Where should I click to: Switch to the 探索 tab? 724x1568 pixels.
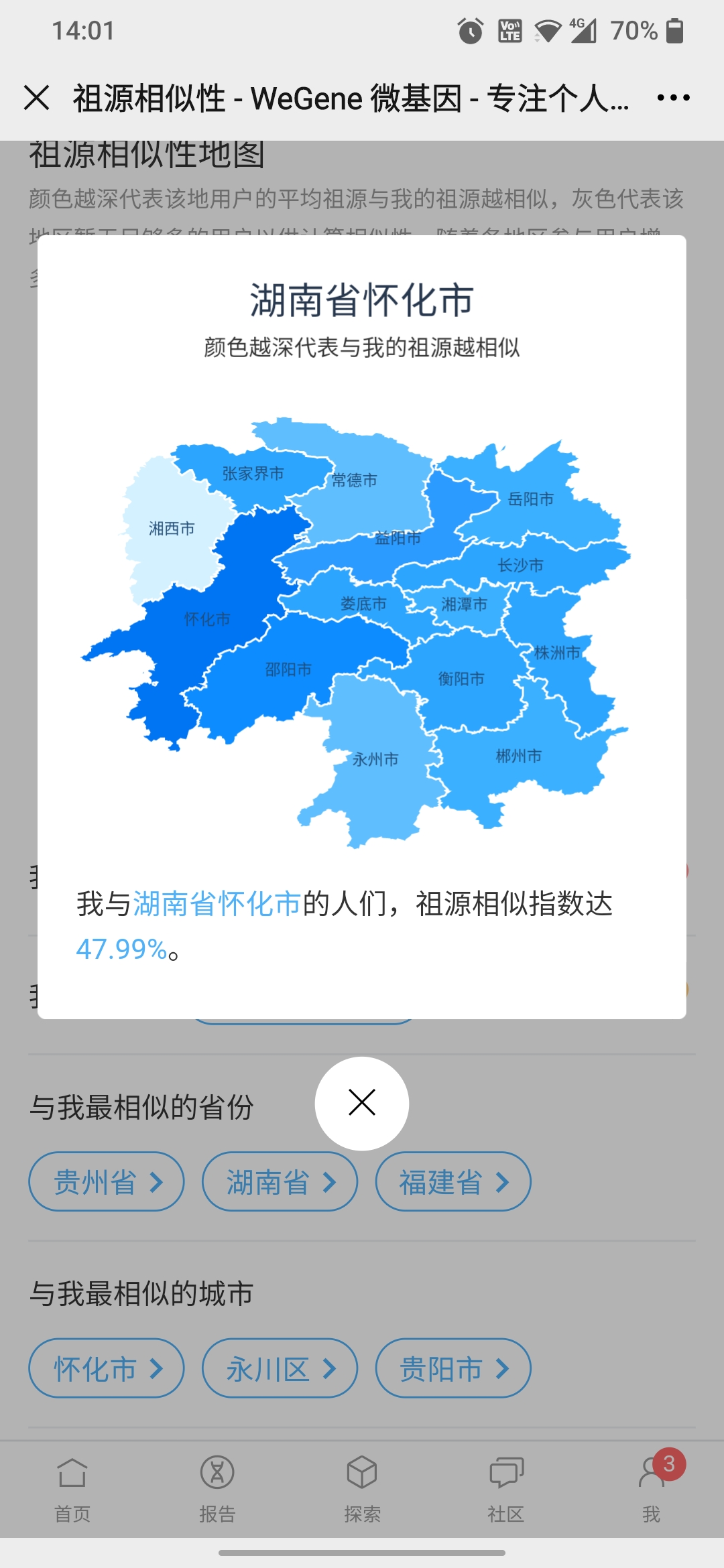pyautogui.click(x=362, y=1489)
